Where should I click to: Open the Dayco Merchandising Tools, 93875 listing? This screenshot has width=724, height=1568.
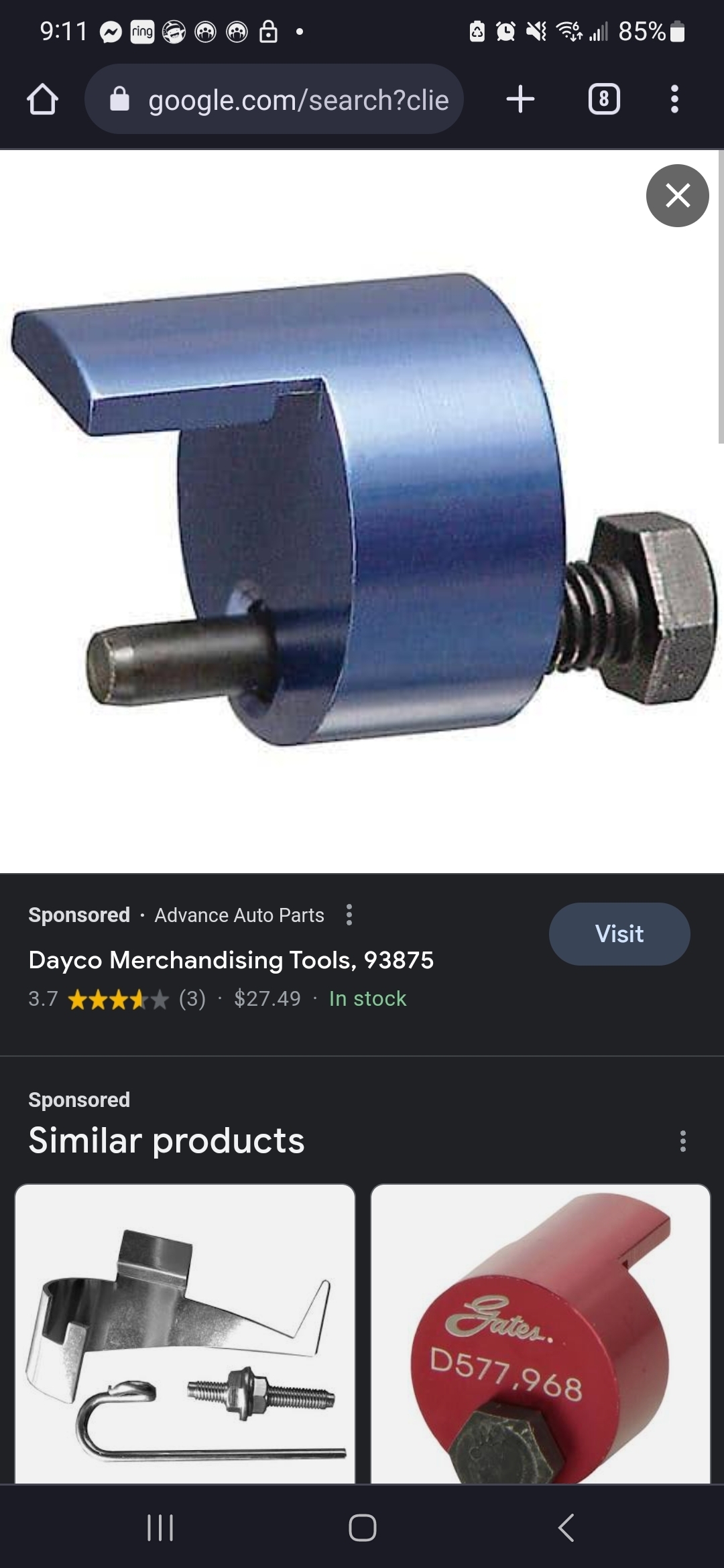pos(231,960)
